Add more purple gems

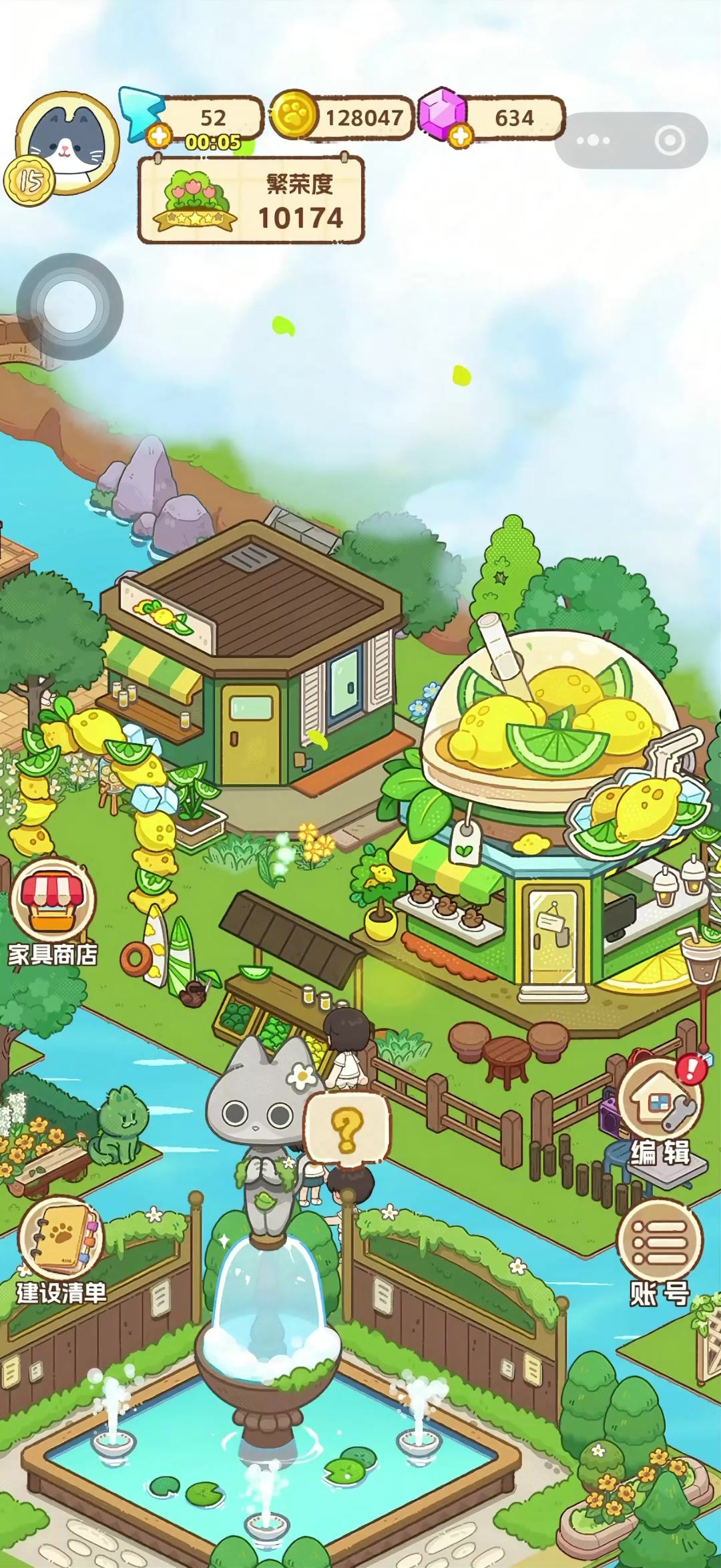click(460, 137)
